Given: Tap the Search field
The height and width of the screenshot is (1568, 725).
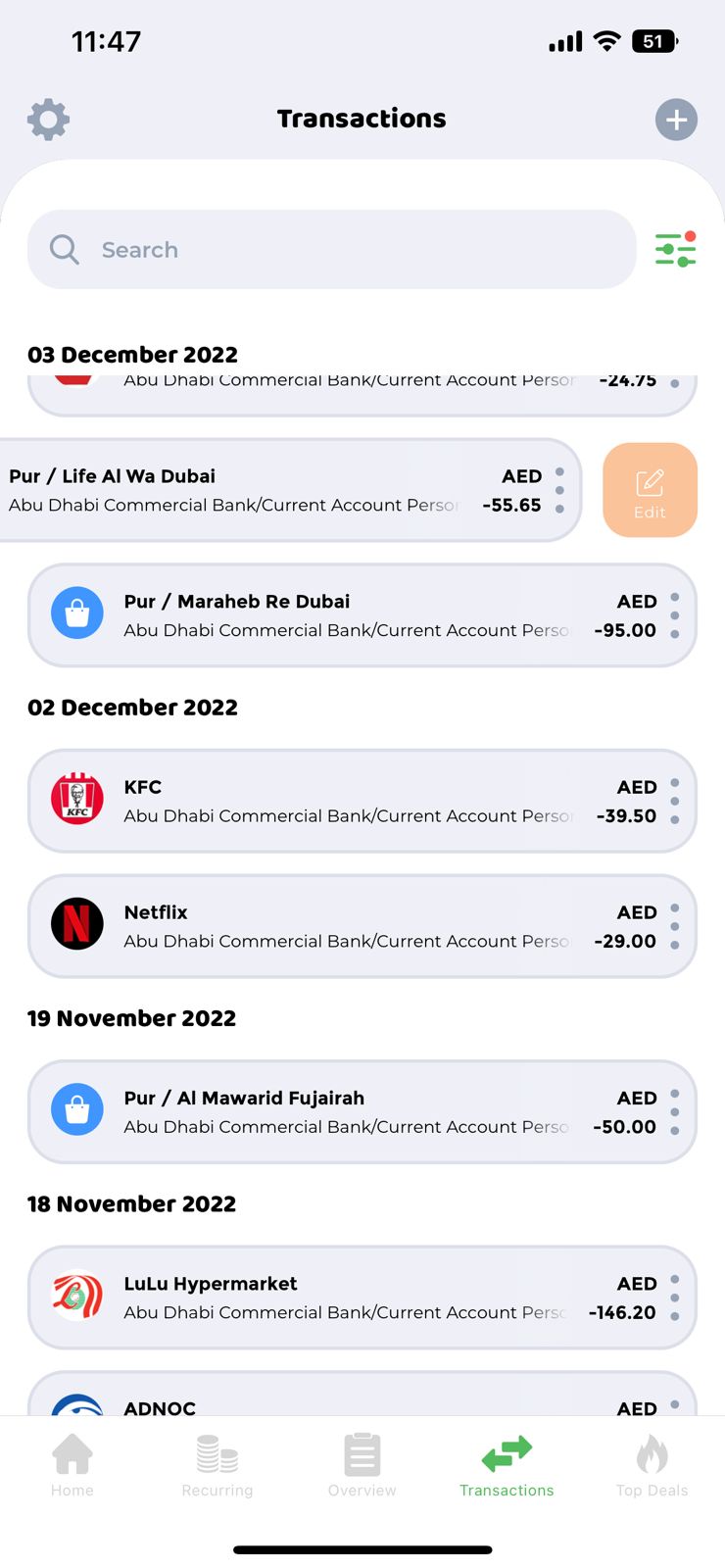Looking at the screenshot, I should point(333,250).
